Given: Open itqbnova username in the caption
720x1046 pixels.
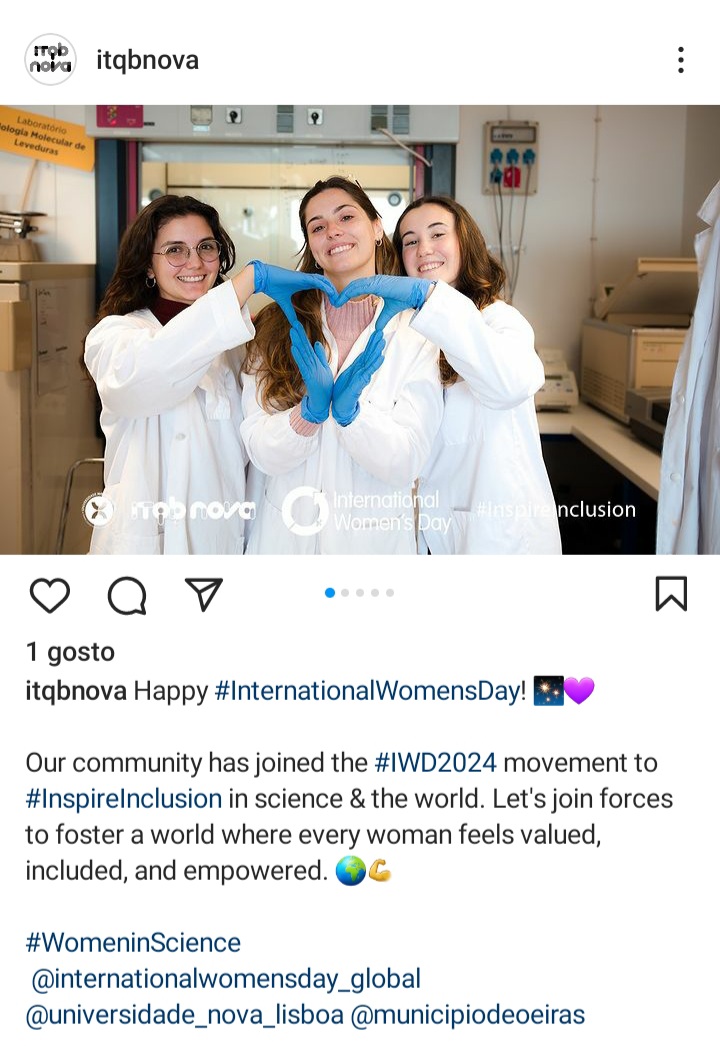Looking at the screenshot, I should (76, 691).
